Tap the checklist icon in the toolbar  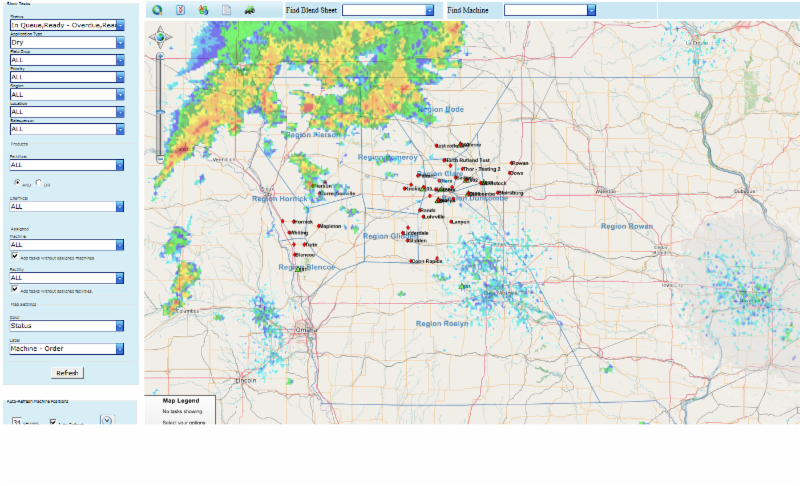coord(180,9)
